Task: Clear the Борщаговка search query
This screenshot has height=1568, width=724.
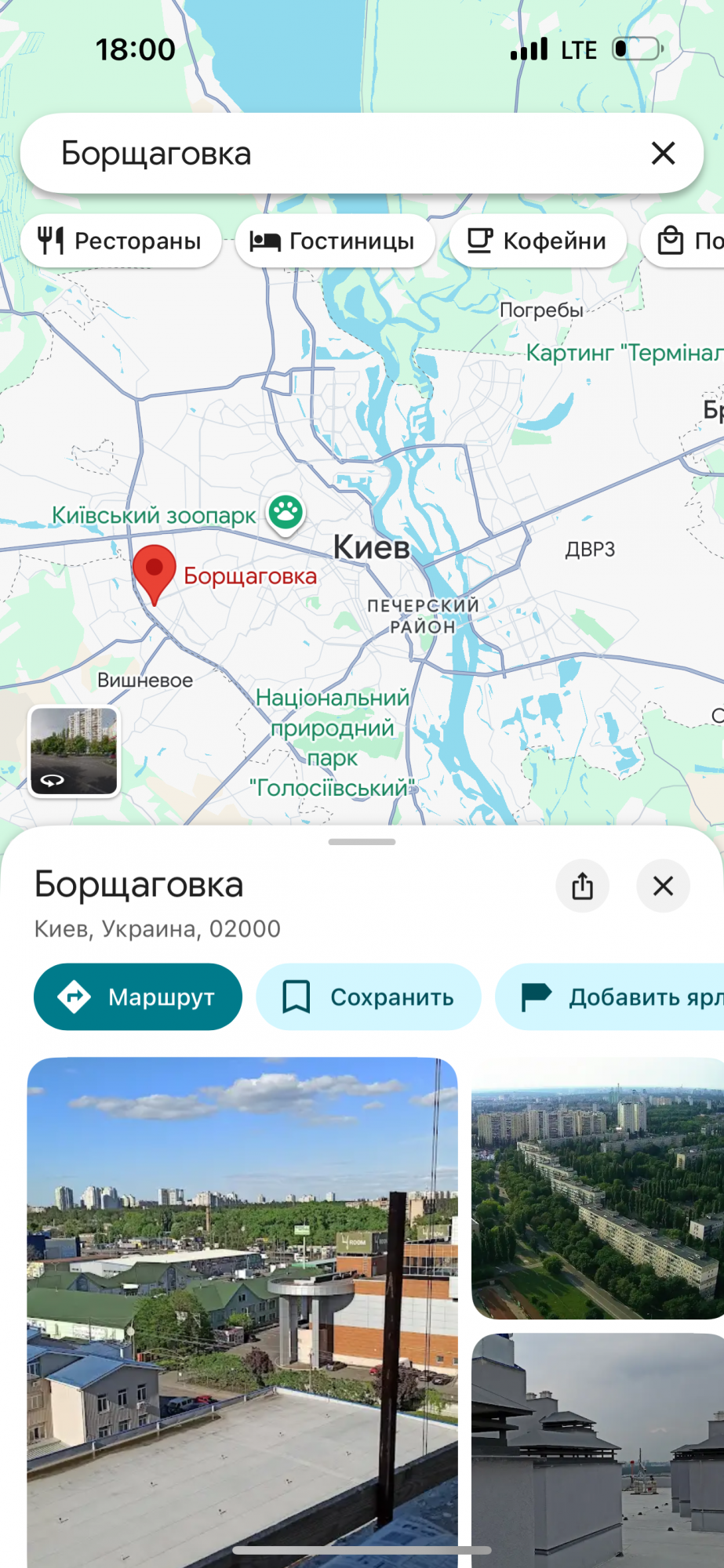Action: 663,154
